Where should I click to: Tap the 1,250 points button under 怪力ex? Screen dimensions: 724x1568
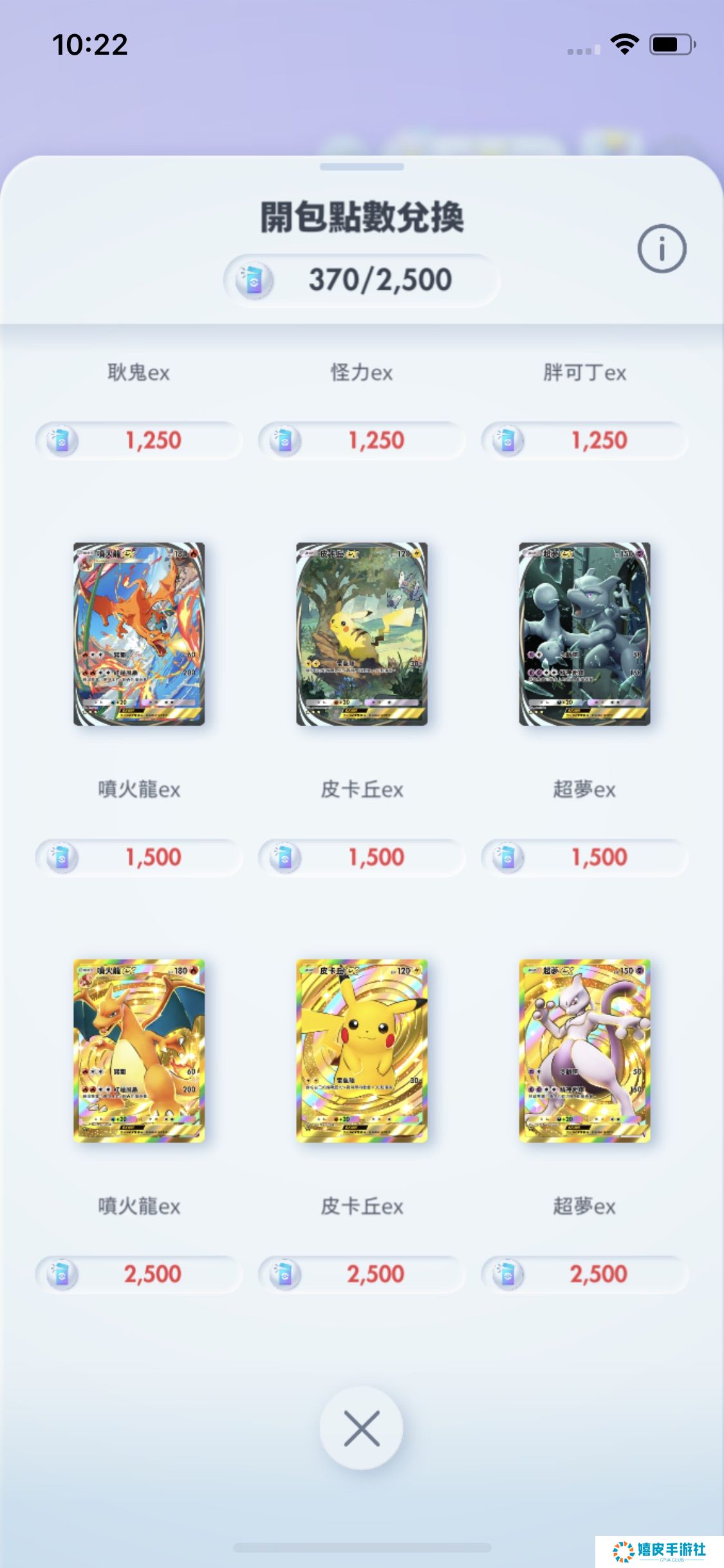tap(362, 441)
